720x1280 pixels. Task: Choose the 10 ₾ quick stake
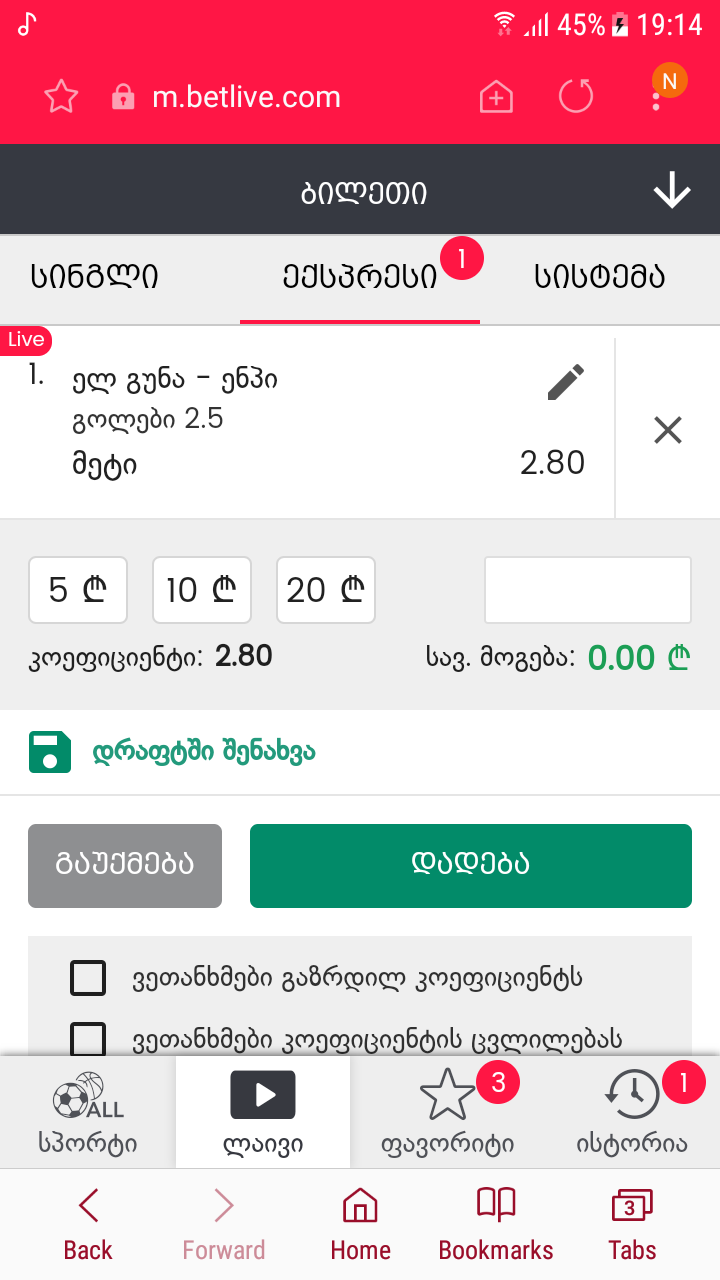pos(201,590)
